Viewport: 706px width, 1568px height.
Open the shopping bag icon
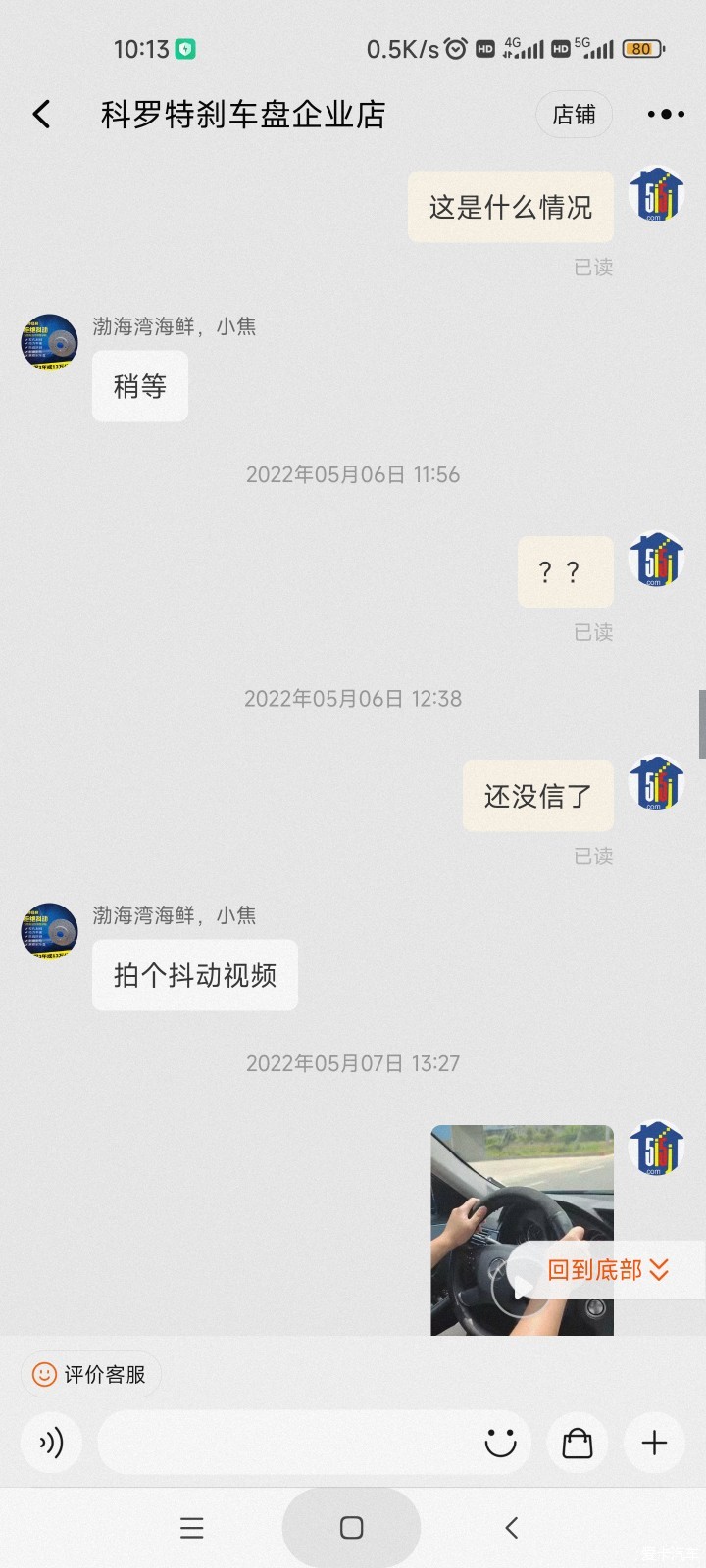coord(578,1443)
